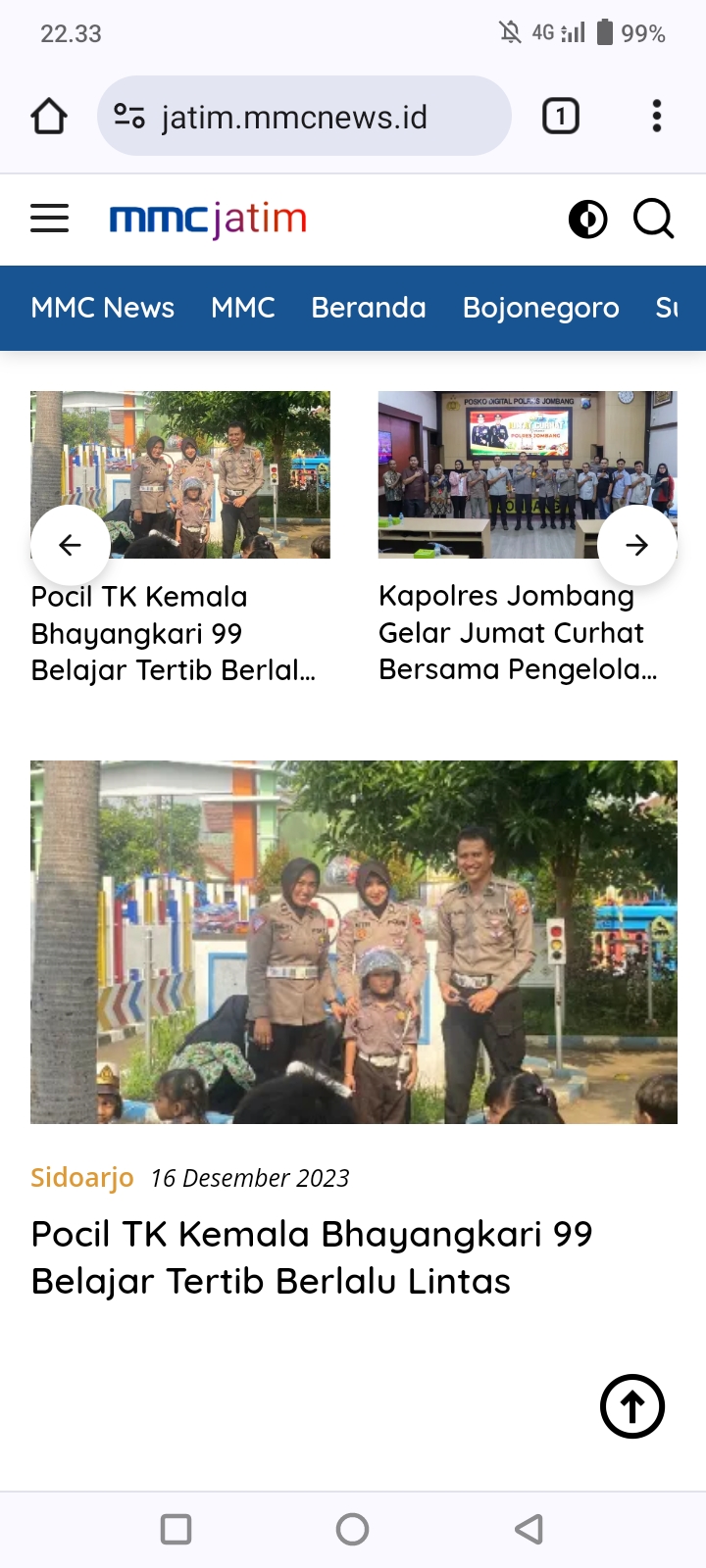Open the browser tab switcher

pos(561,117)
